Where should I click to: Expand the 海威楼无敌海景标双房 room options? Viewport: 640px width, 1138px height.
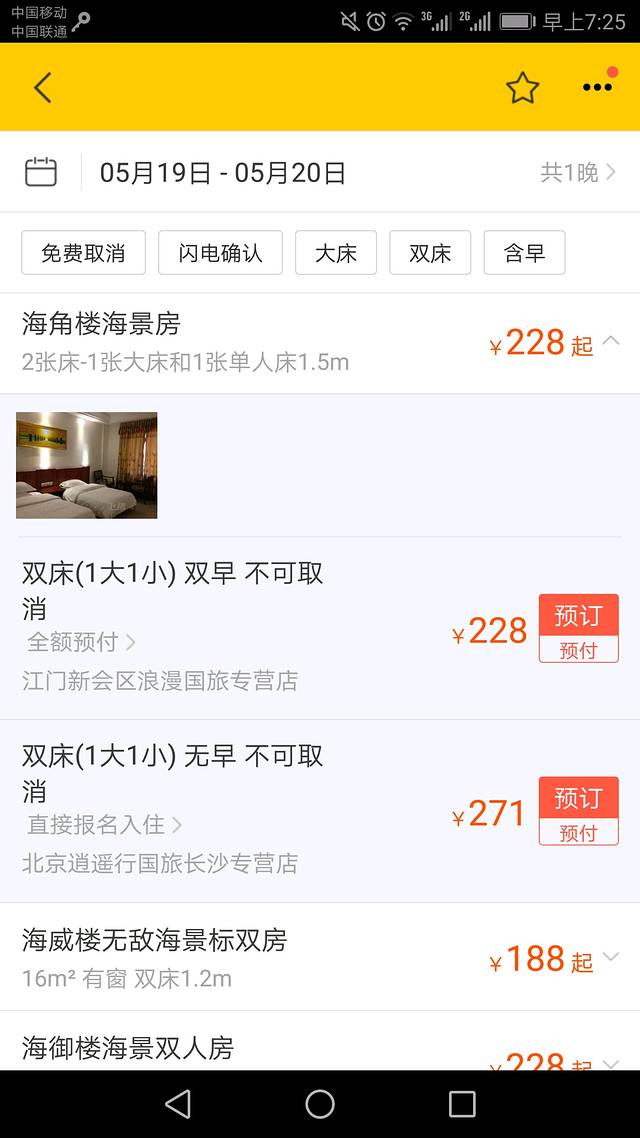(611, 957)
